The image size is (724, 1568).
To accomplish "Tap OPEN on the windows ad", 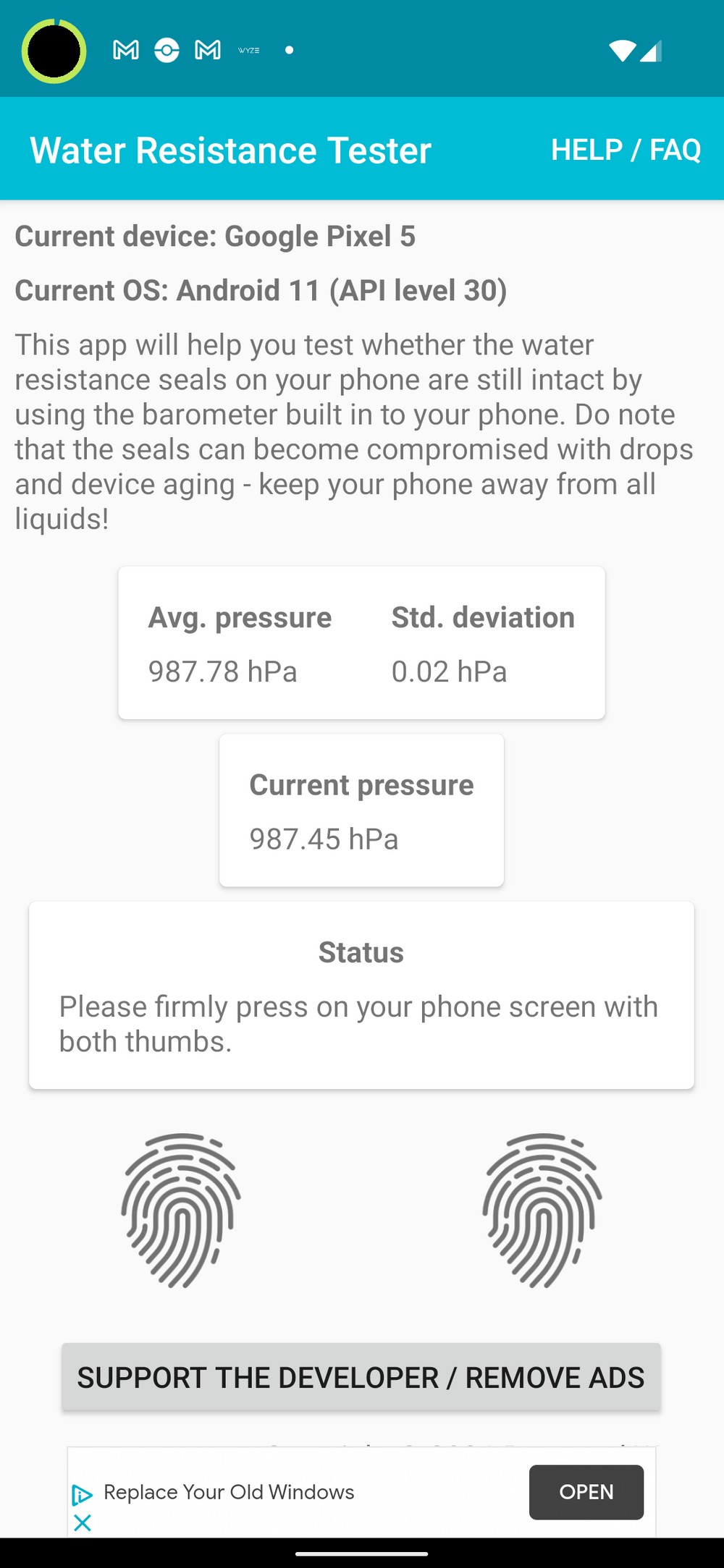I will pyautogui.click(x=586, y=1491).
